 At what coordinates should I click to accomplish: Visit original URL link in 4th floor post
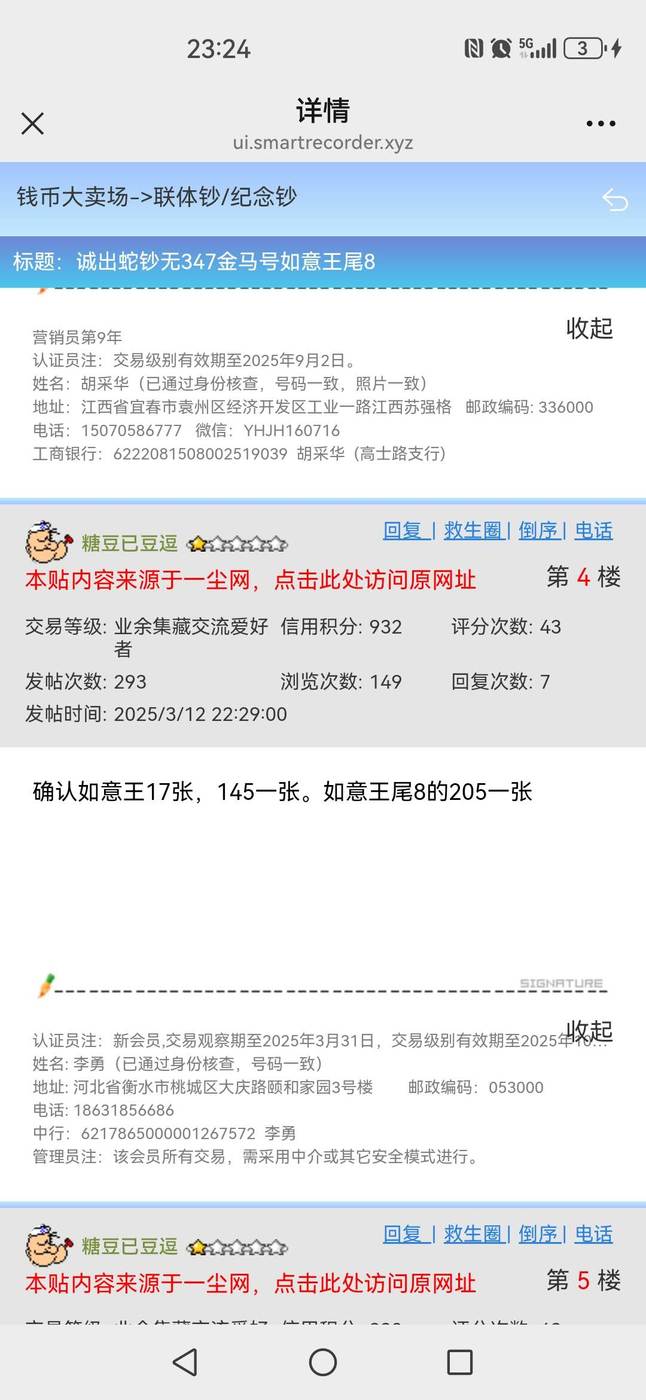point(250,580)
